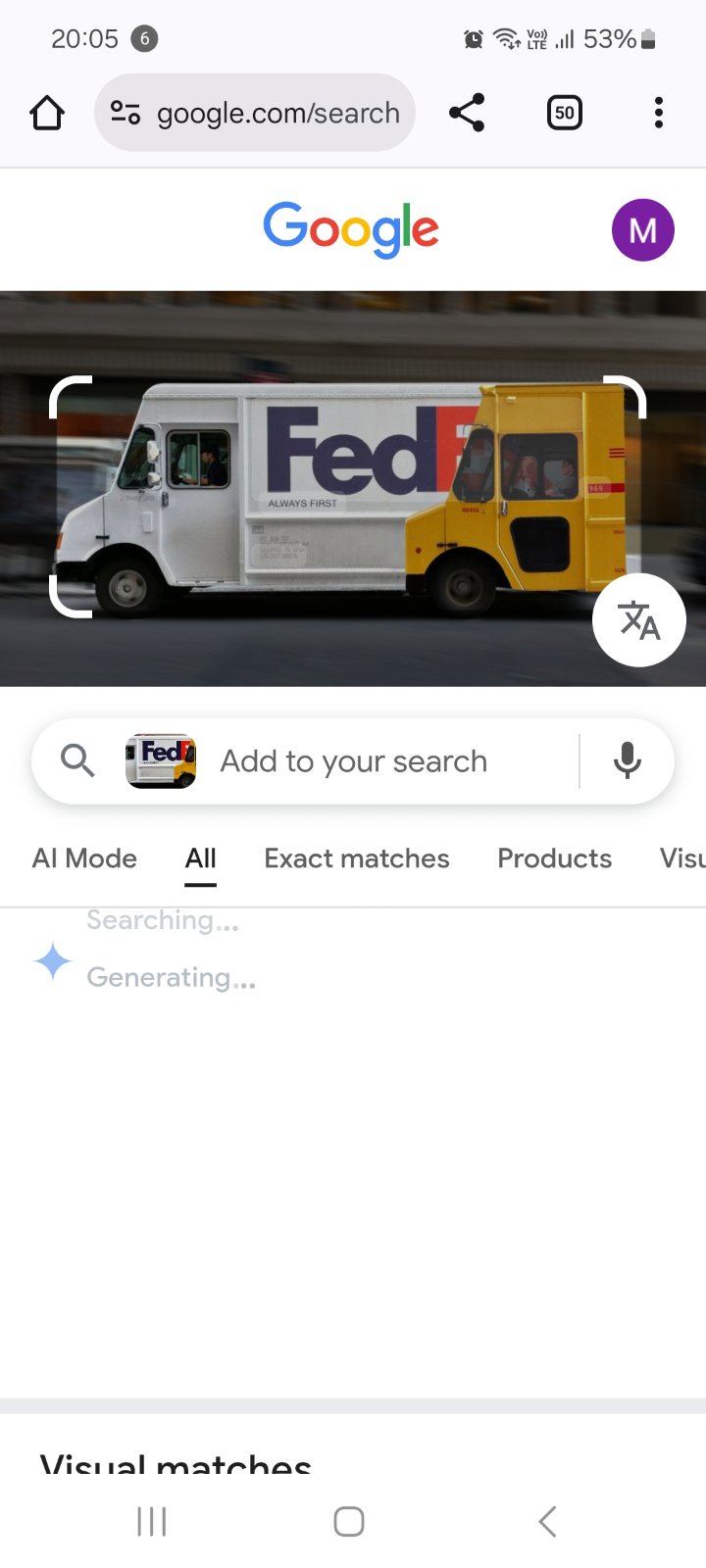The image size is (706, 1568).
Task: Tap the Google logo
Action: click(x=351, y=230)
